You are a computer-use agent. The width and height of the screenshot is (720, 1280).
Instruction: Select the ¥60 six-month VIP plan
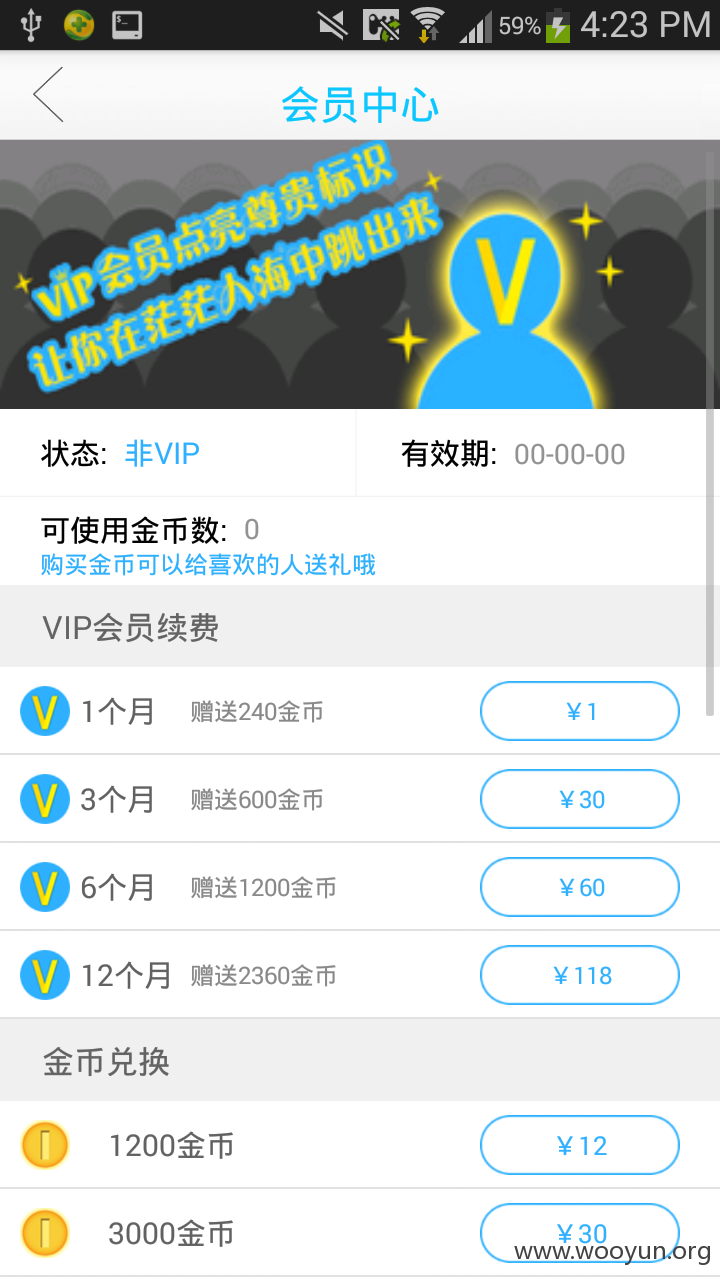tap(580, 887)
